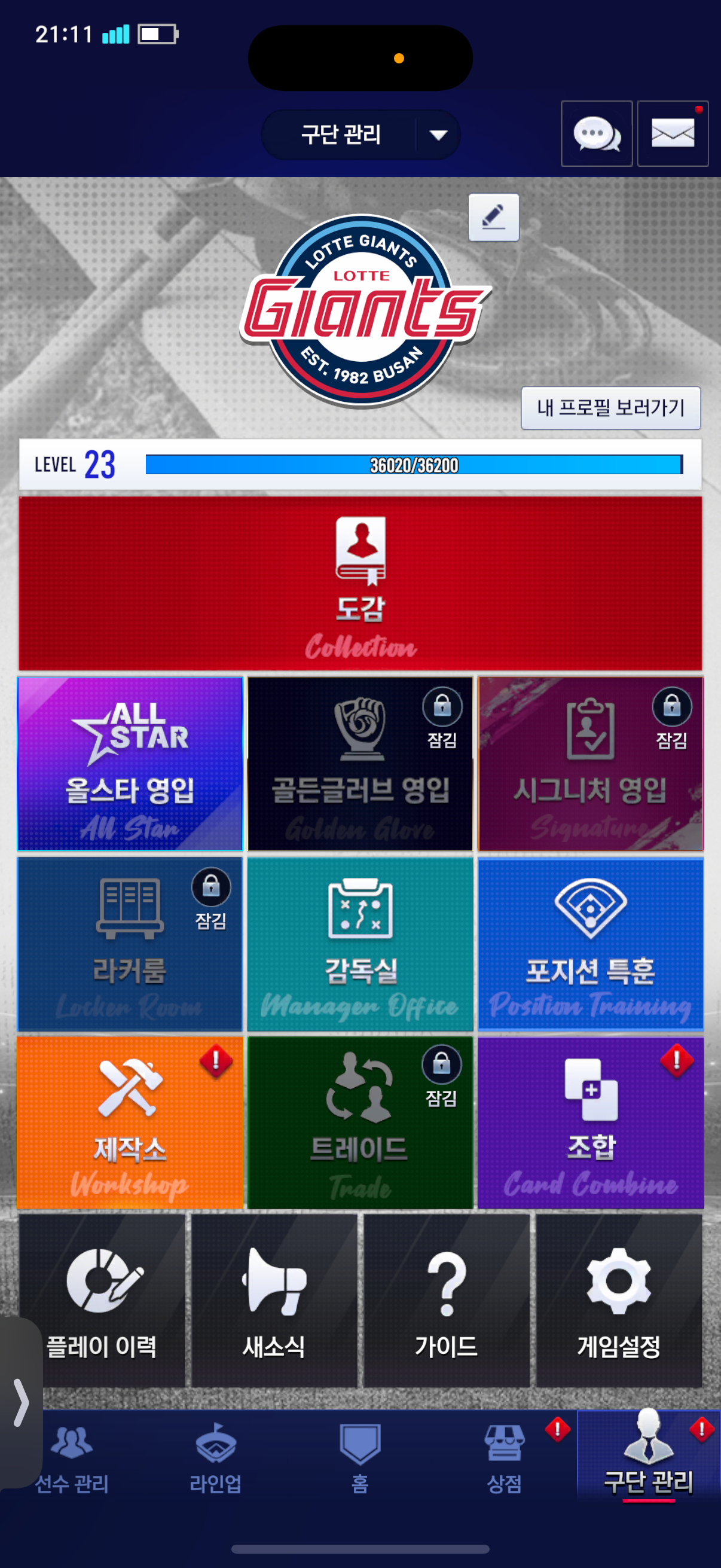Screen dimensions: 721x1568
Task: Select the locked 시그니처 영입 tile
Action: tap(590, 763)
